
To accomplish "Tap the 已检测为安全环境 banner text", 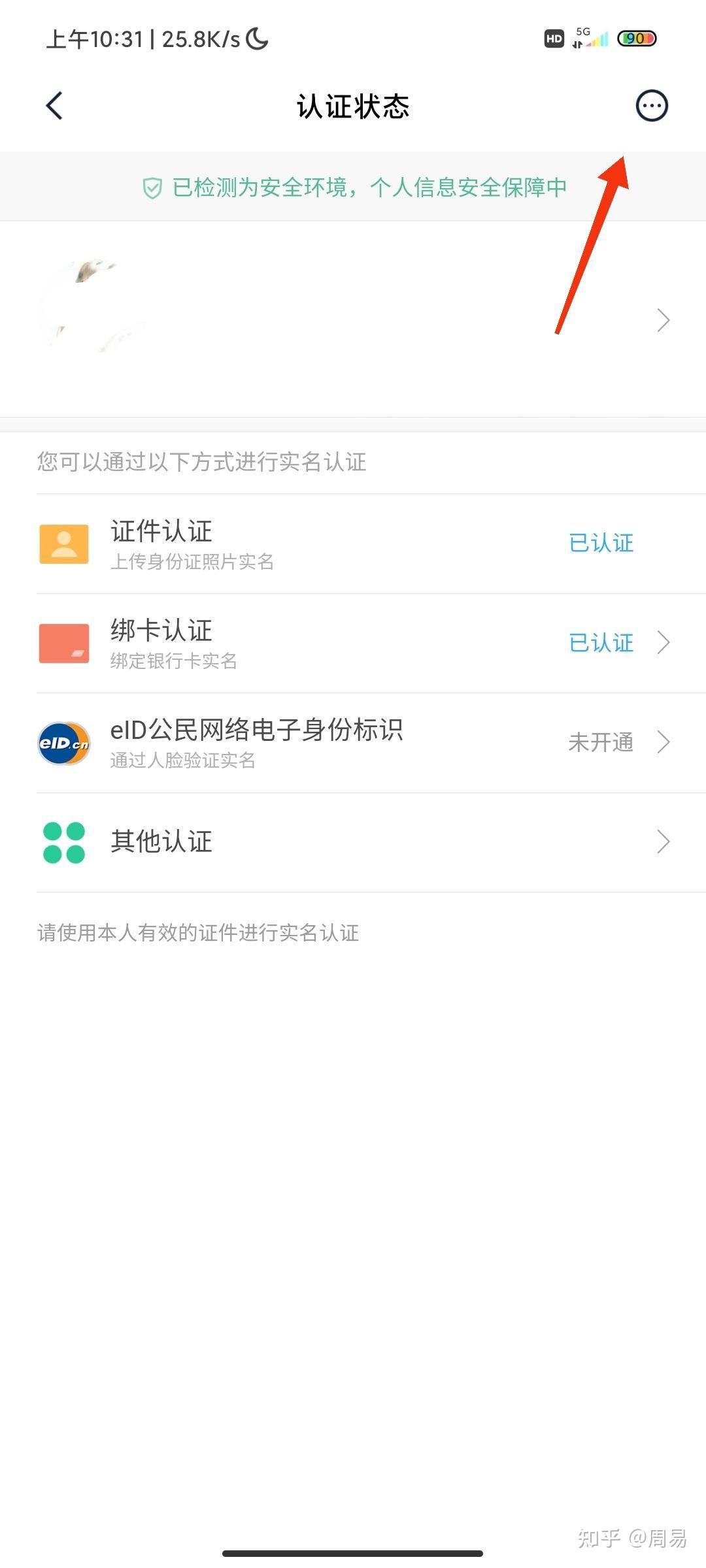I will coord(369,188).
